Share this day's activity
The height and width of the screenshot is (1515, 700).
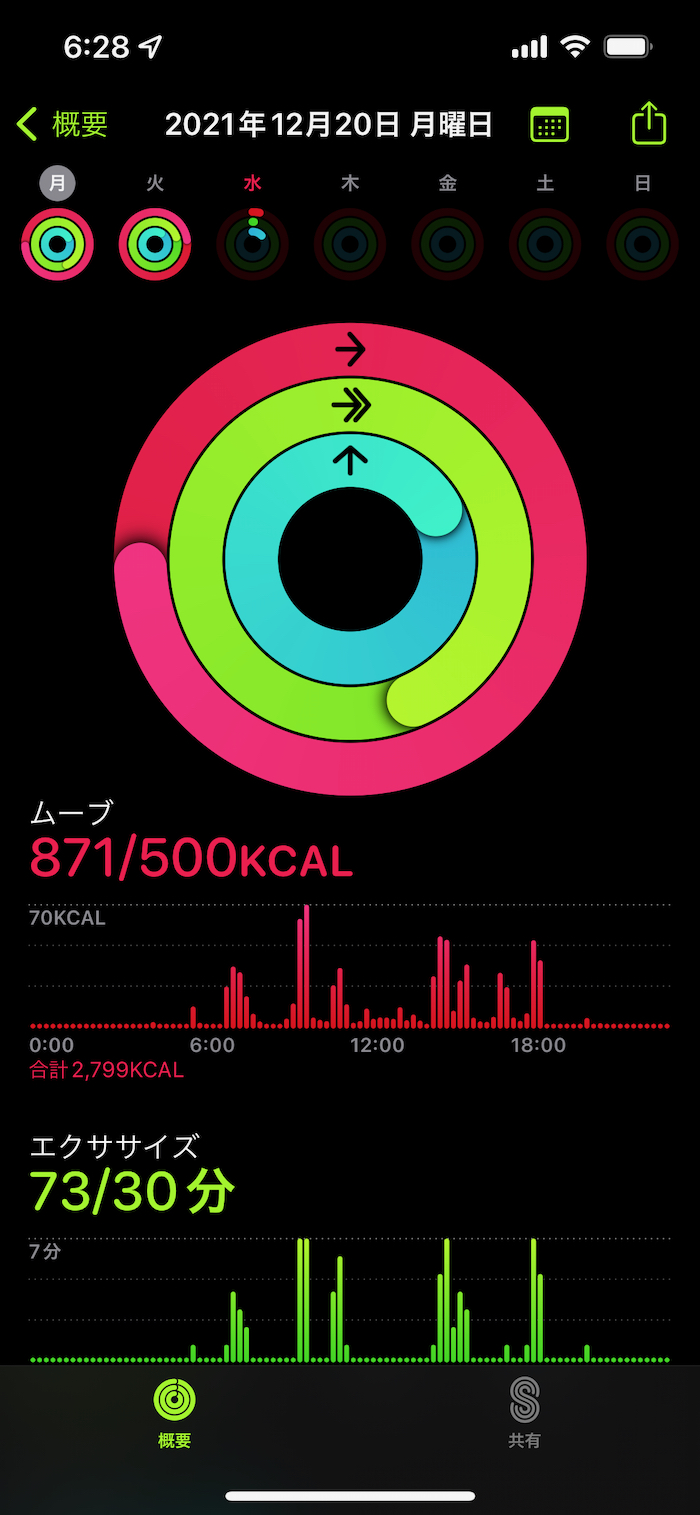[x=648, y=123]
